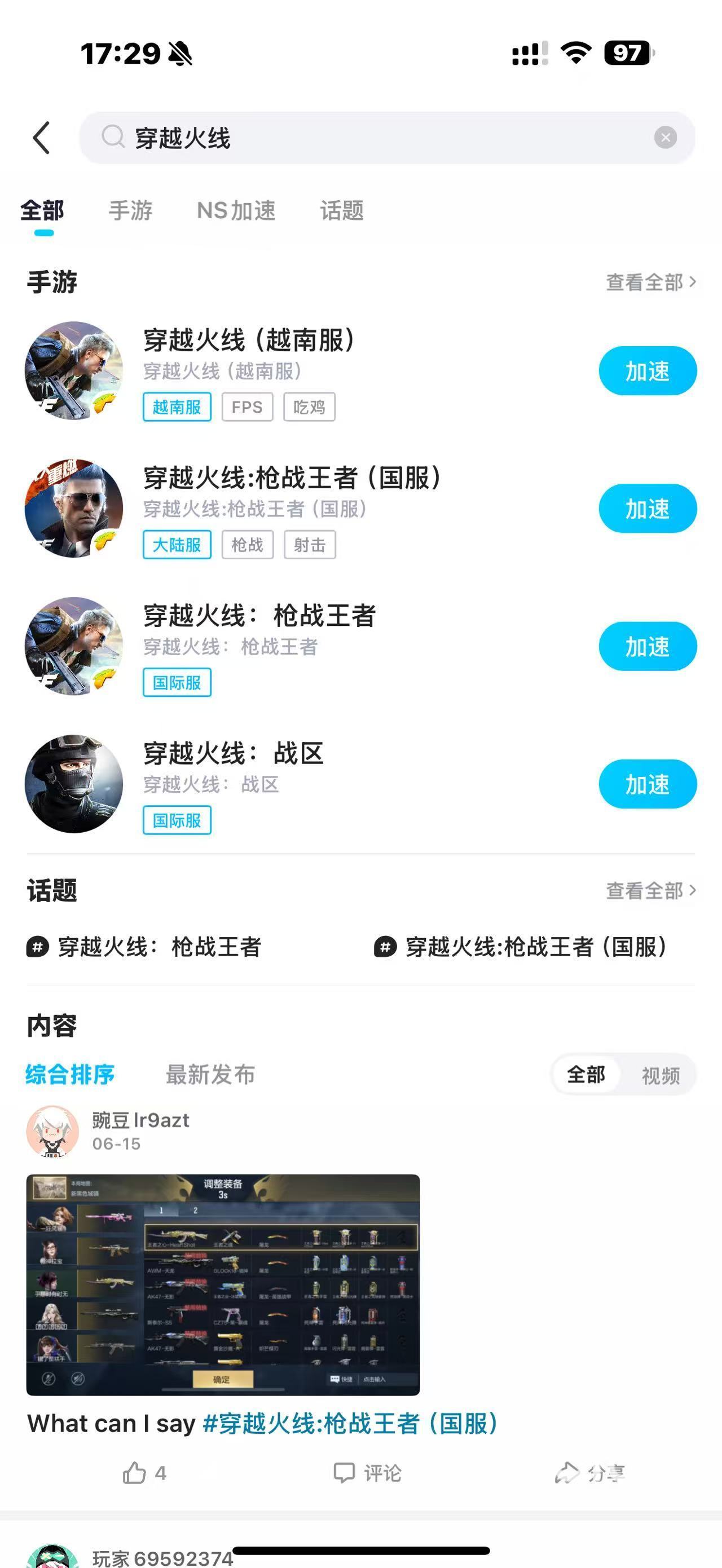
Task: Share the What can I say post
Action: coord(589,1473)
